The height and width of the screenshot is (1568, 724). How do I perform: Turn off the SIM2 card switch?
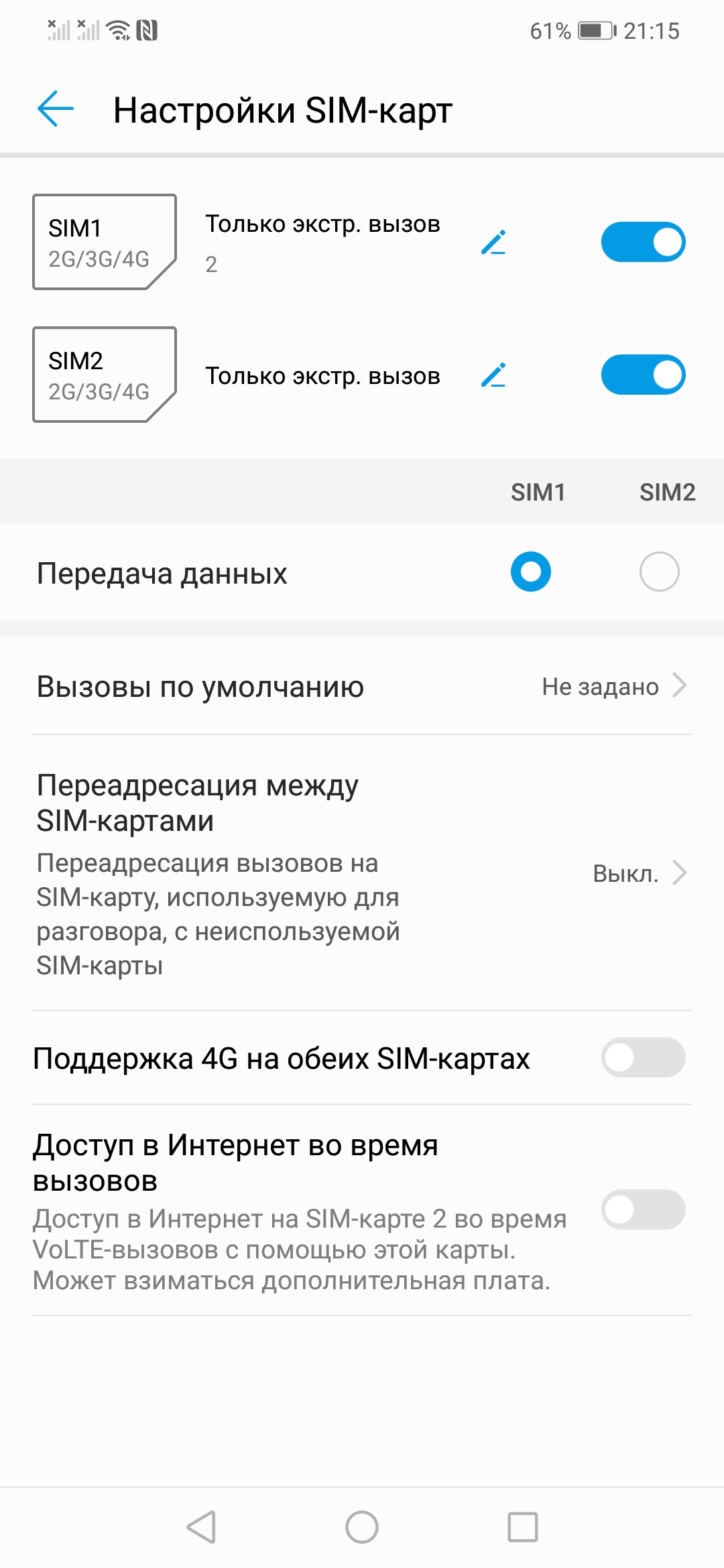[x=642, y=375]
